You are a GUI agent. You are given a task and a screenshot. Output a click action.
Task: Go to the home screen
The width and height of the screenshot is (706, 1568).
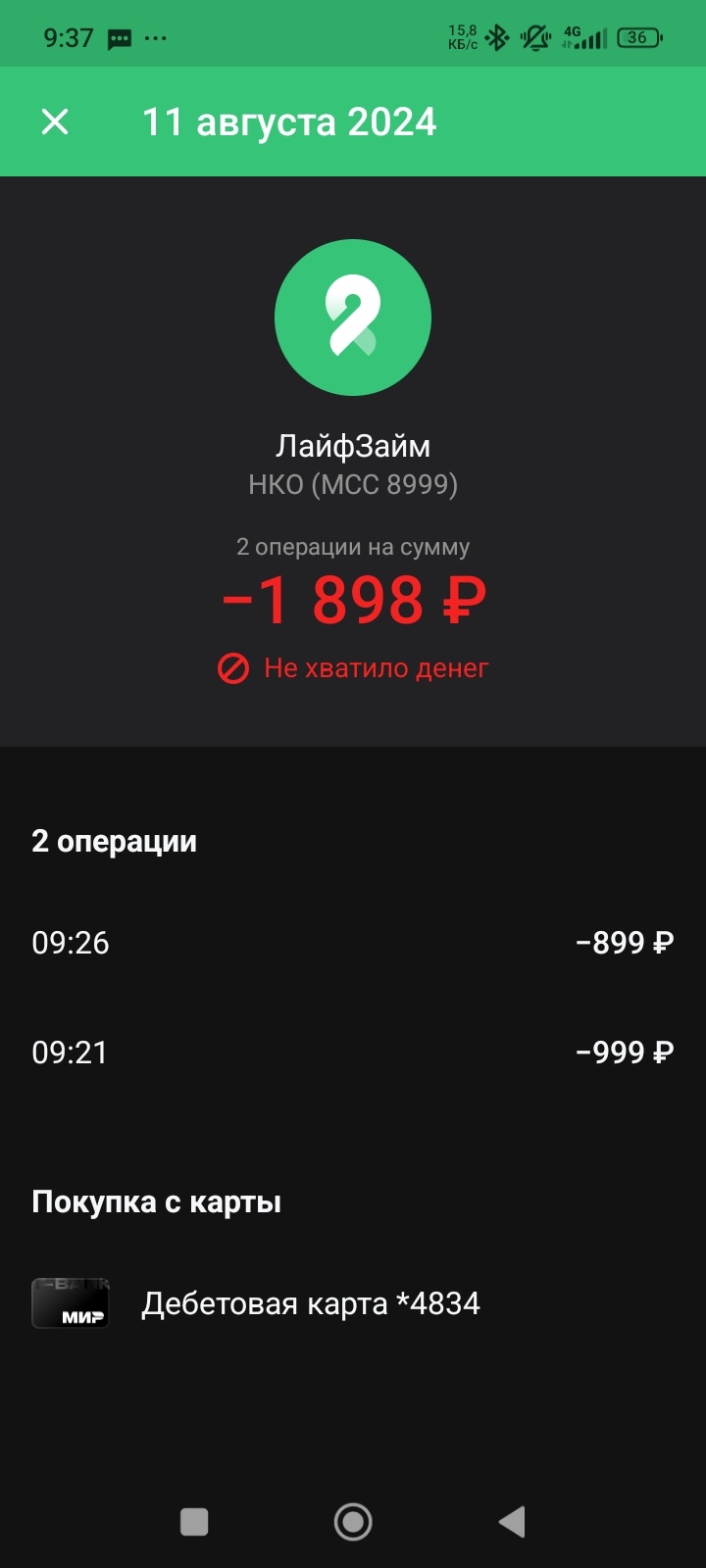click(353, 1522)
